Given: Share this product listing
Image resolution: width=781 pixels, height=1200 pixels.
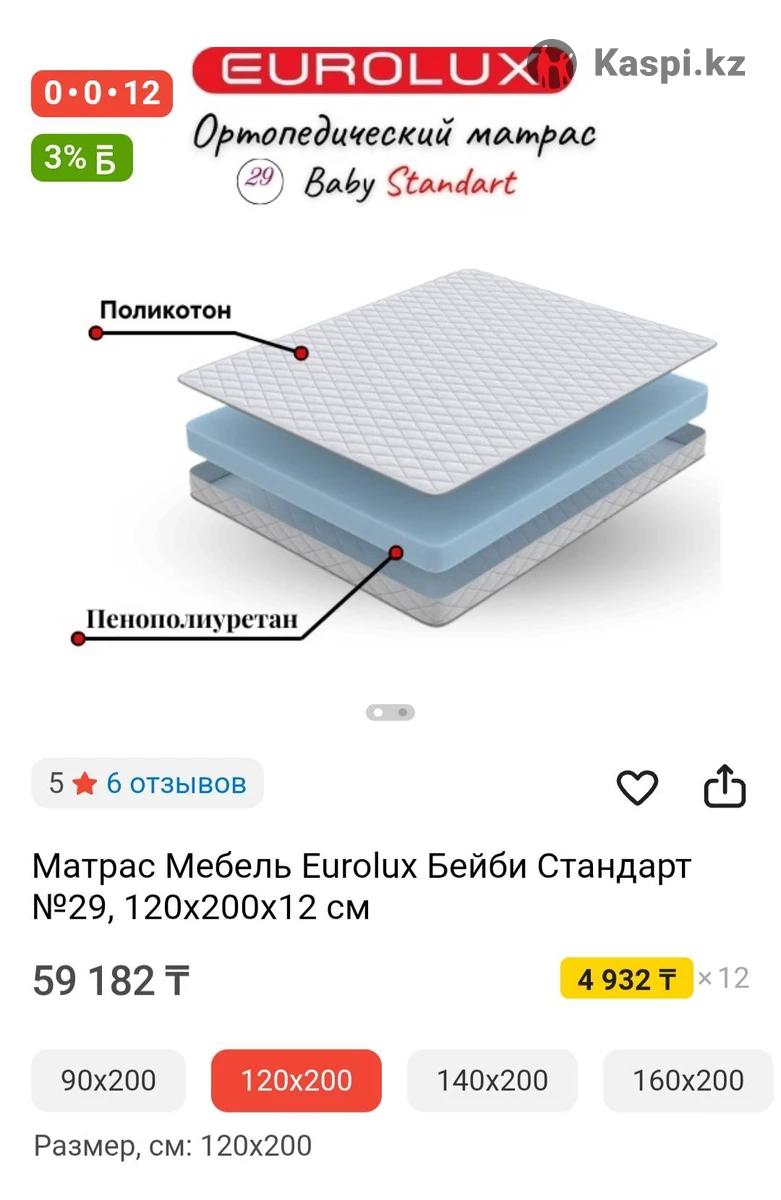Looking at the screenshot, I should (x=725, y=787).
